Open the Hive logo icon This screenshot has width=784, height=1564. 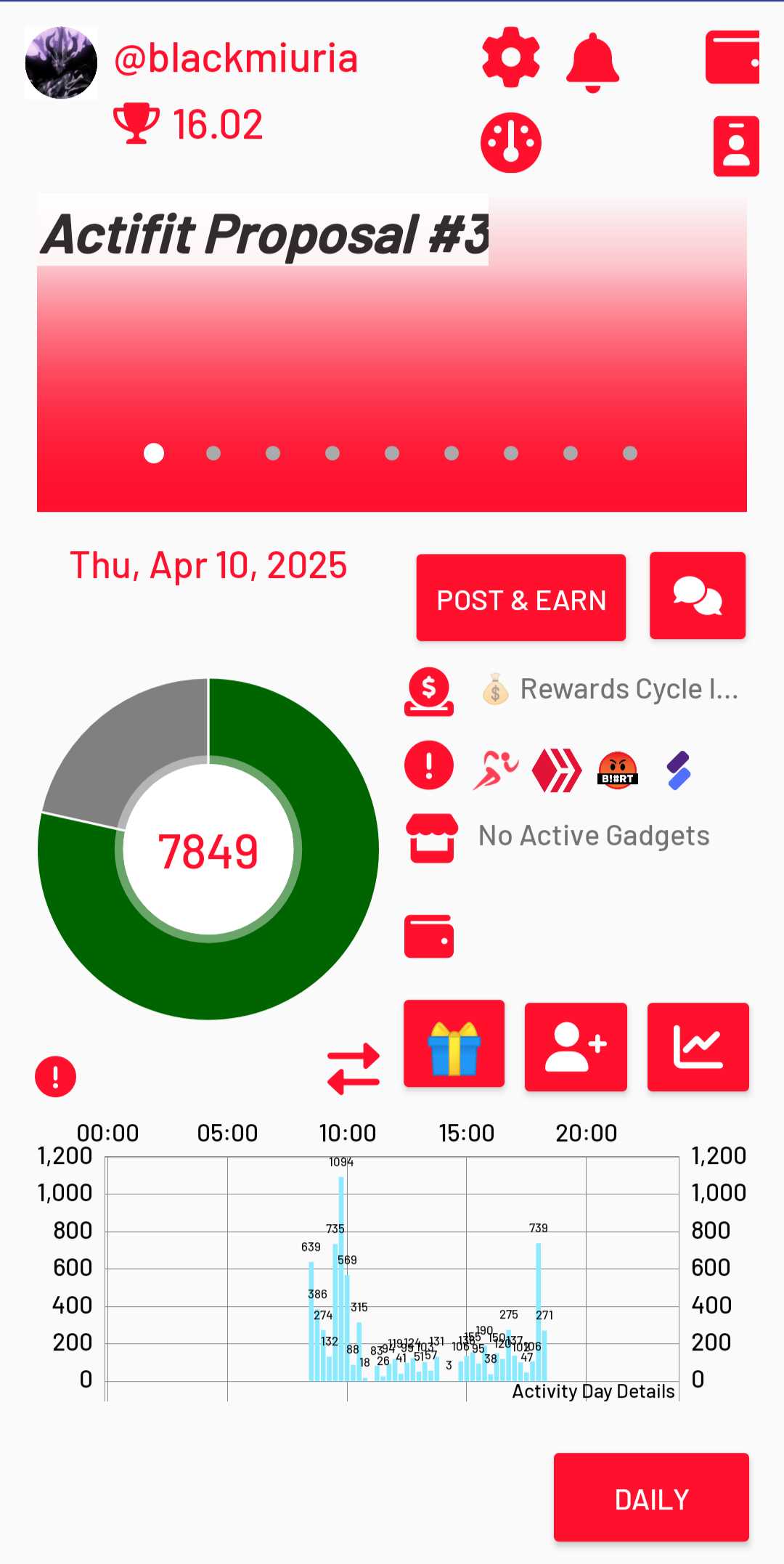tap(557, 770)
